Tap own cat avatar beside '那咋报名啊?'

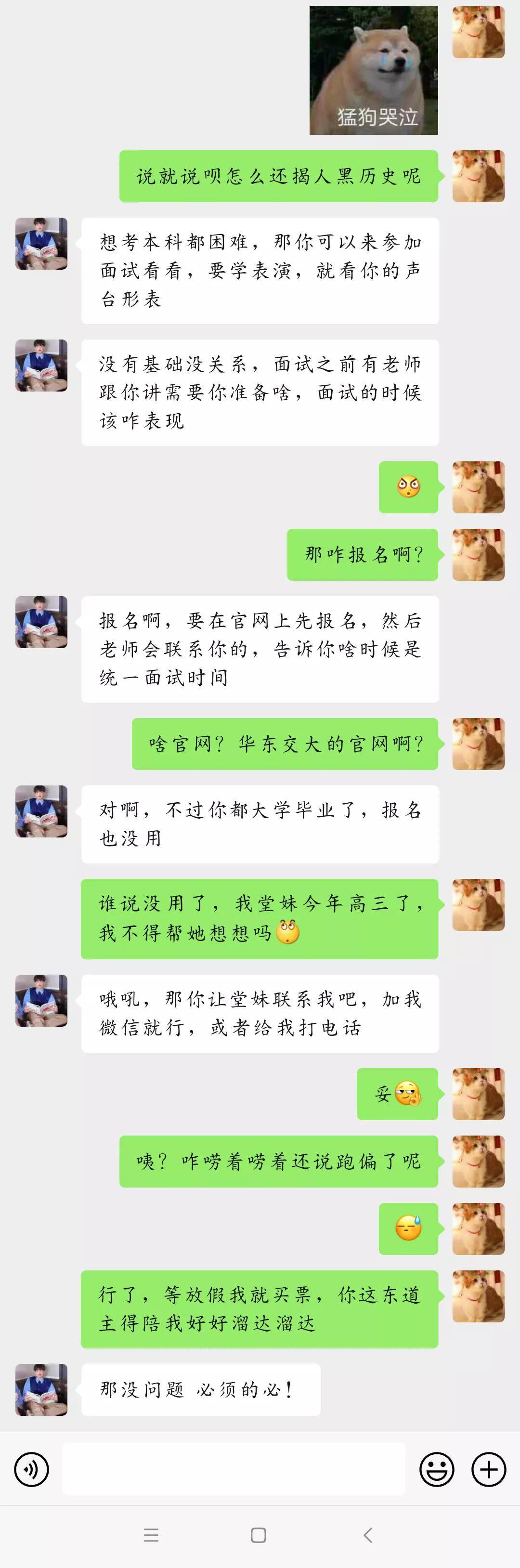(478, 554)
